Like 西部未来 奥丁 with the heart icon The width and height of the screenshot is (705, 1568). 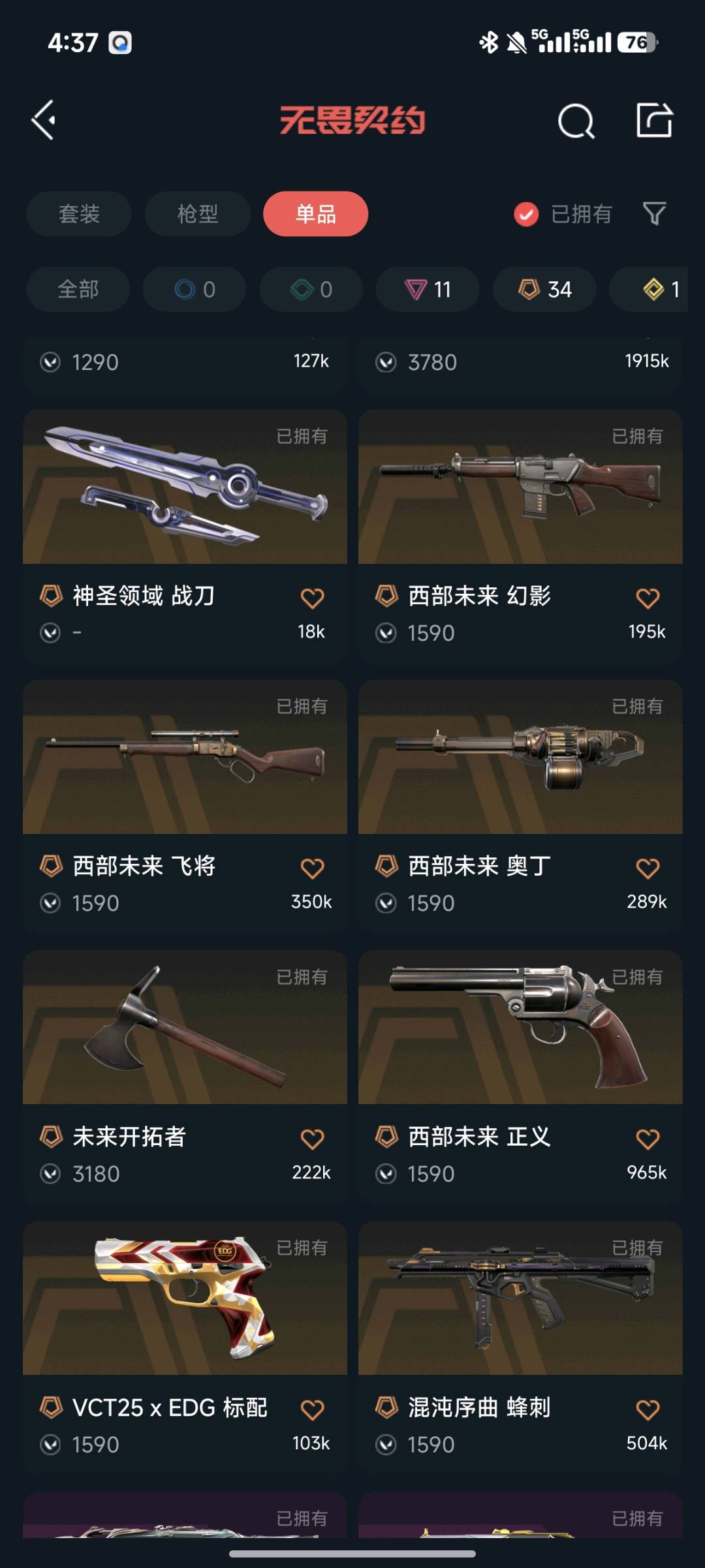(x=648, y=868)
